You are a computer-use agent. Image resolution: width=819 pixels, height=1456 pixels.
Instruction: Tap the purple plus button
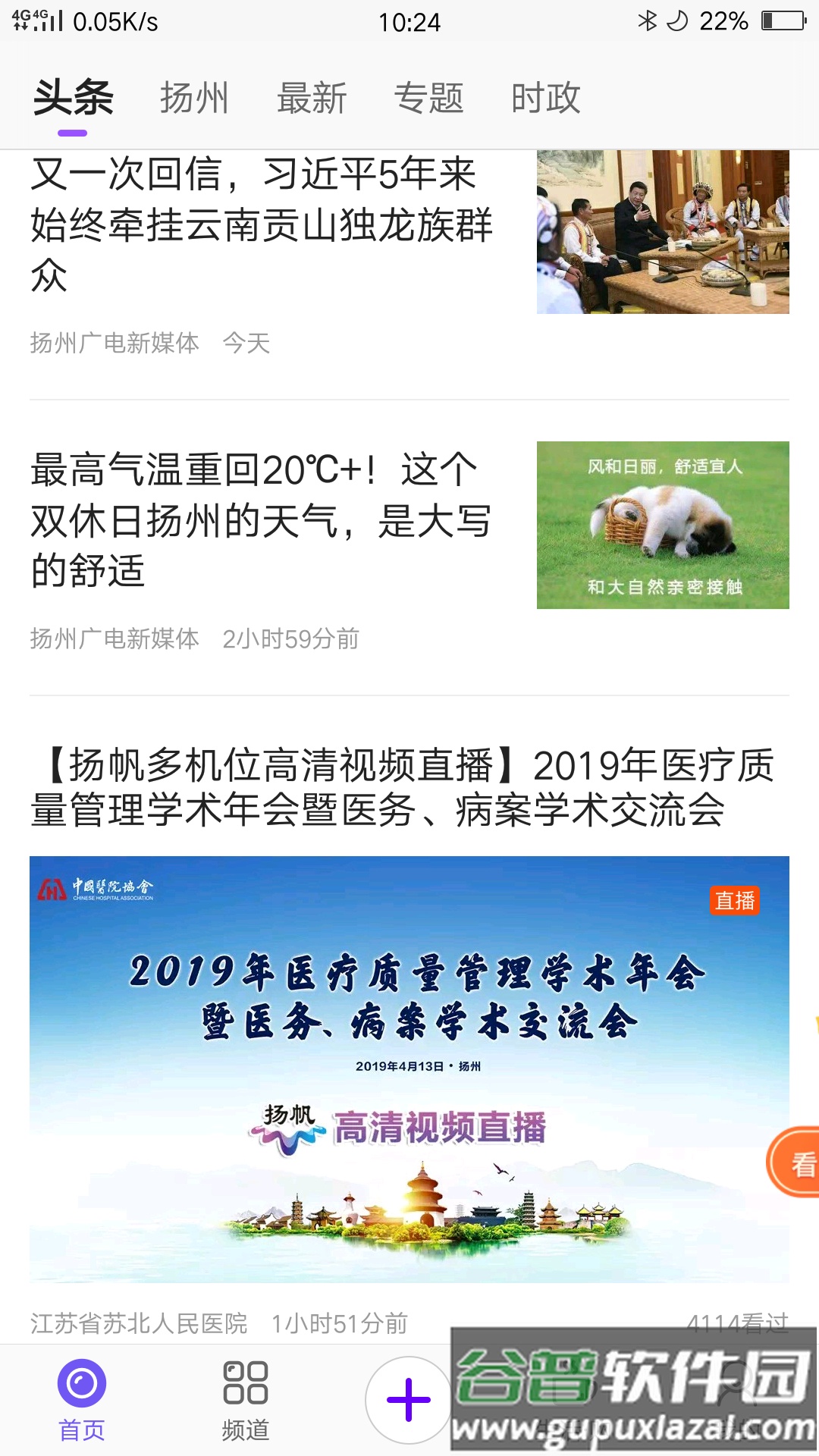click(409, 1400)
